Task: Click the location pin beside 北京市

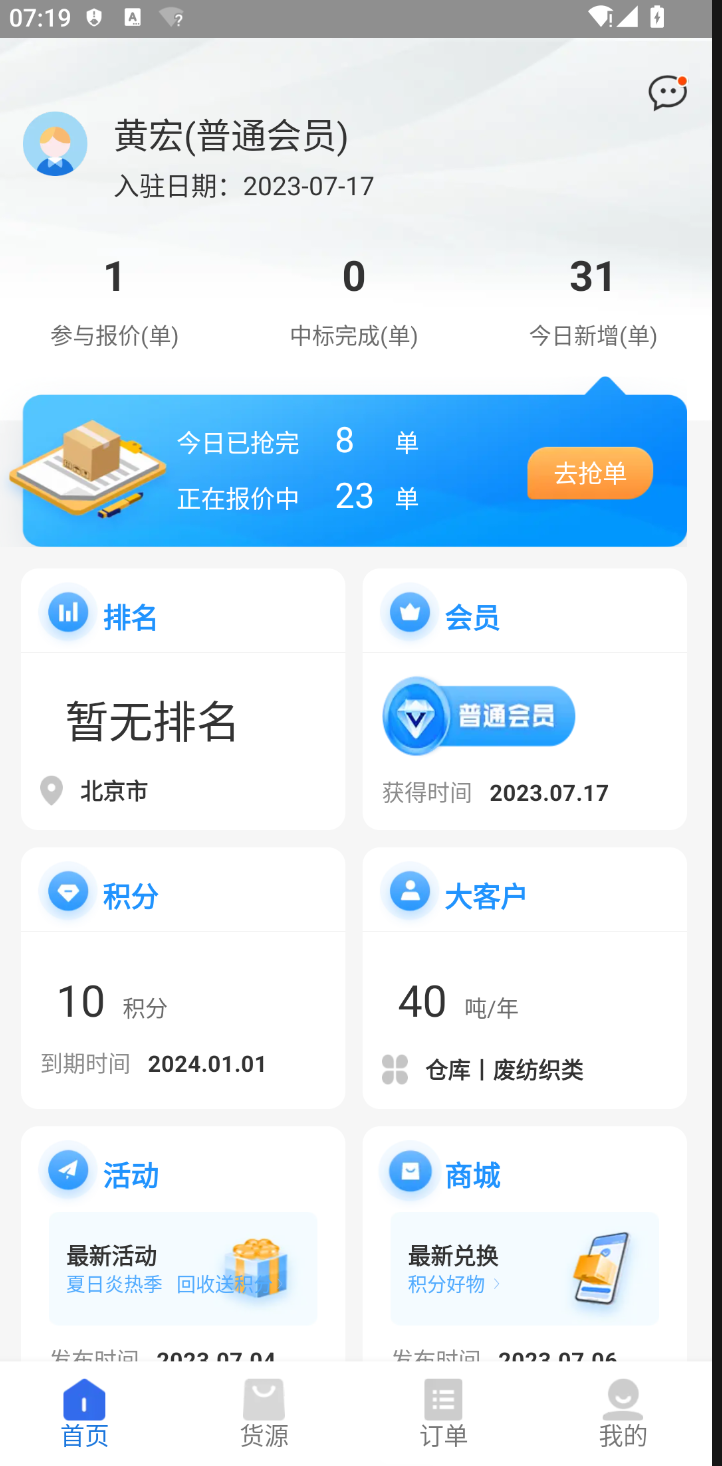Action: 51,790
